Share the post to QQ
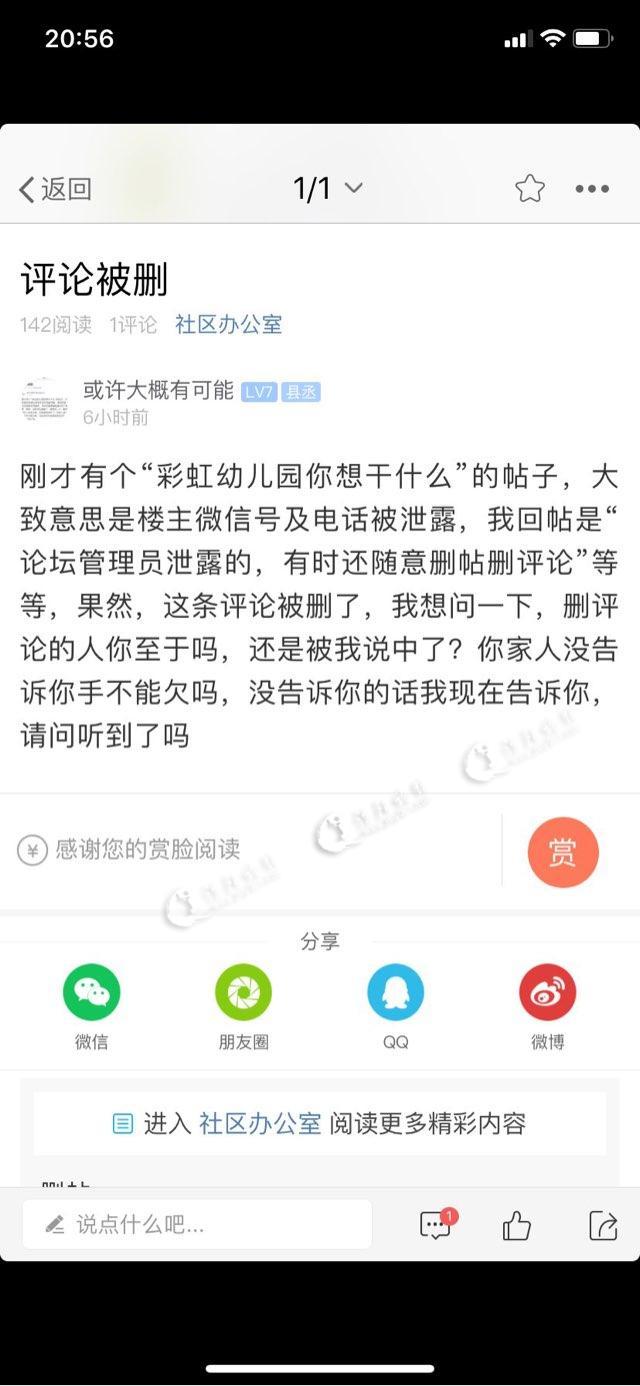Viewport: 640px width, 1386px height. 395,994
